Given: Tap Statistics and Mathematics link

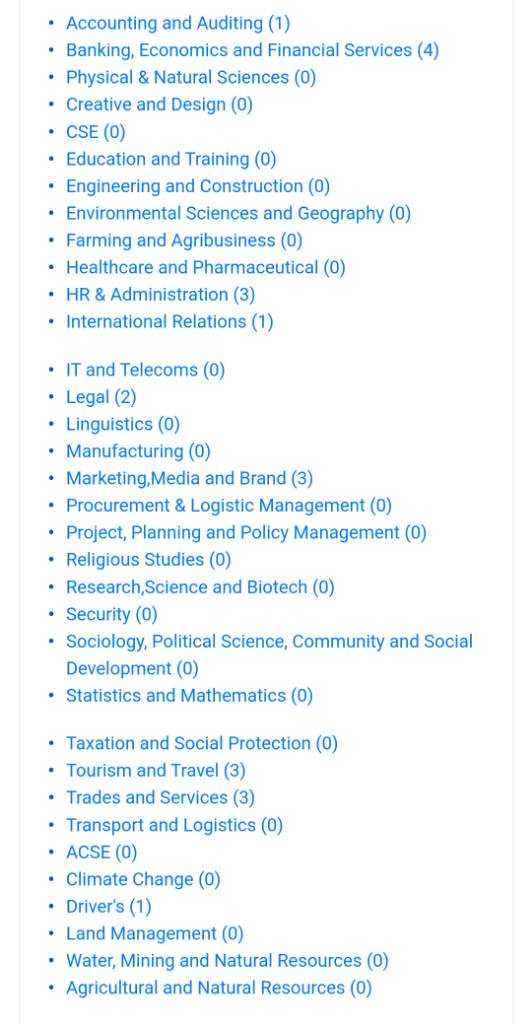Looking at the screenshot, I should (x=189, y=696).
